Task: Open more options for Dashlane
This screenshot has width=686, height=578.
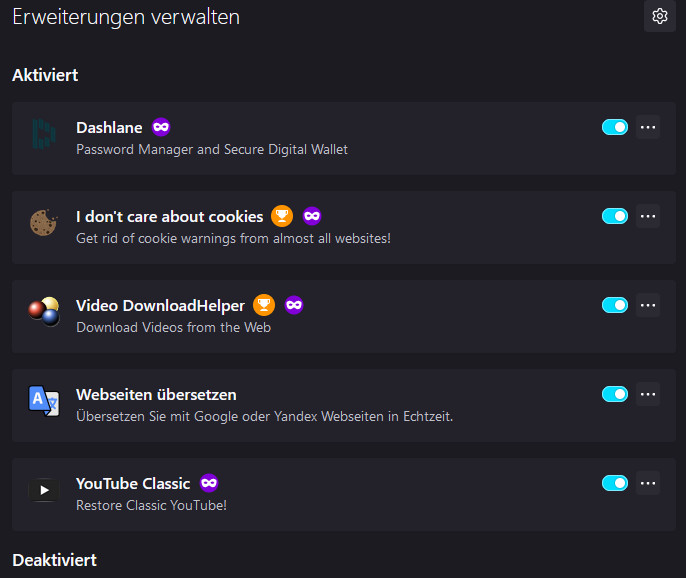Action: 648,127
